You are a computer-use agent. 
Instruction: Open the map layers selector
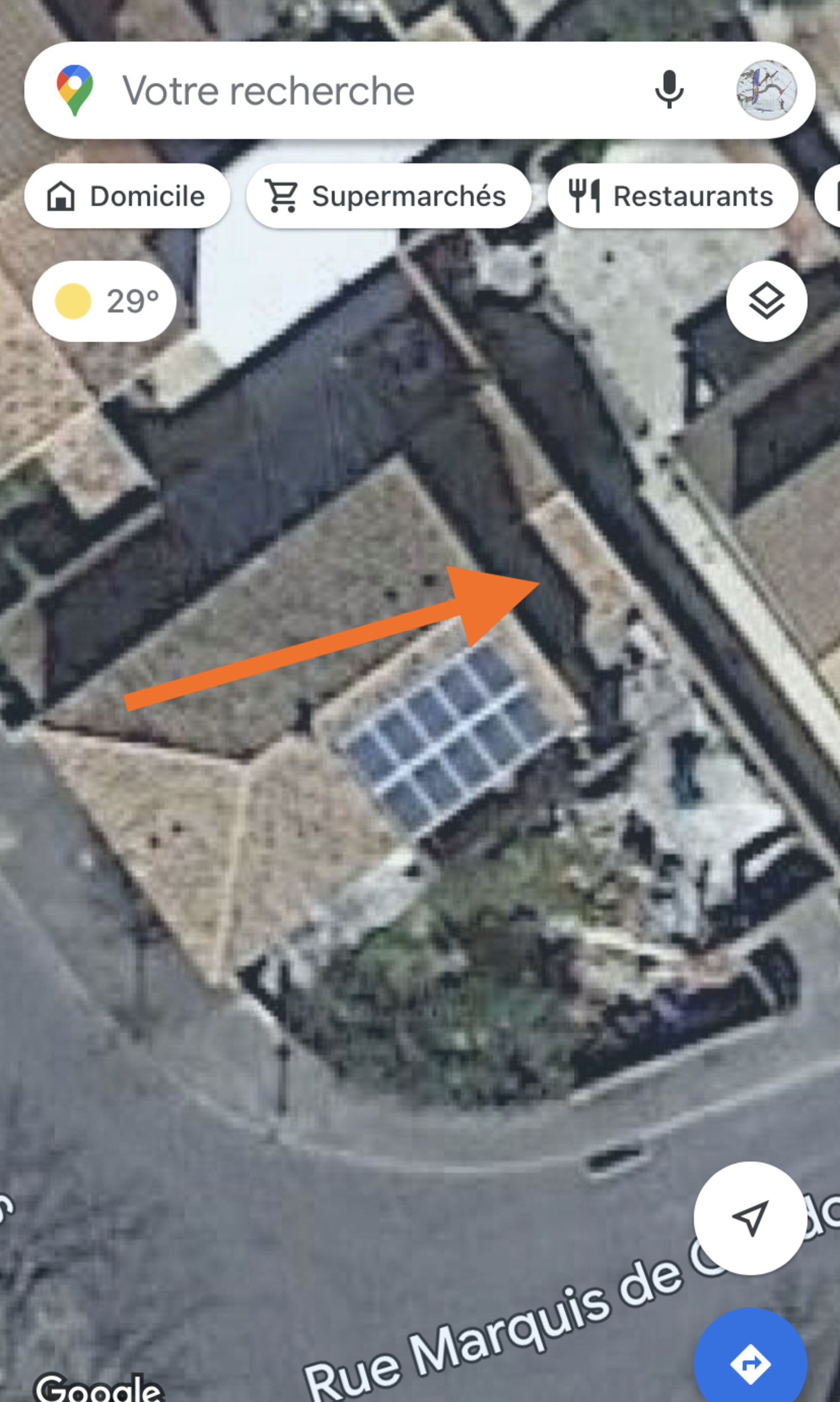pyautogui.click(x=766, y=301)
